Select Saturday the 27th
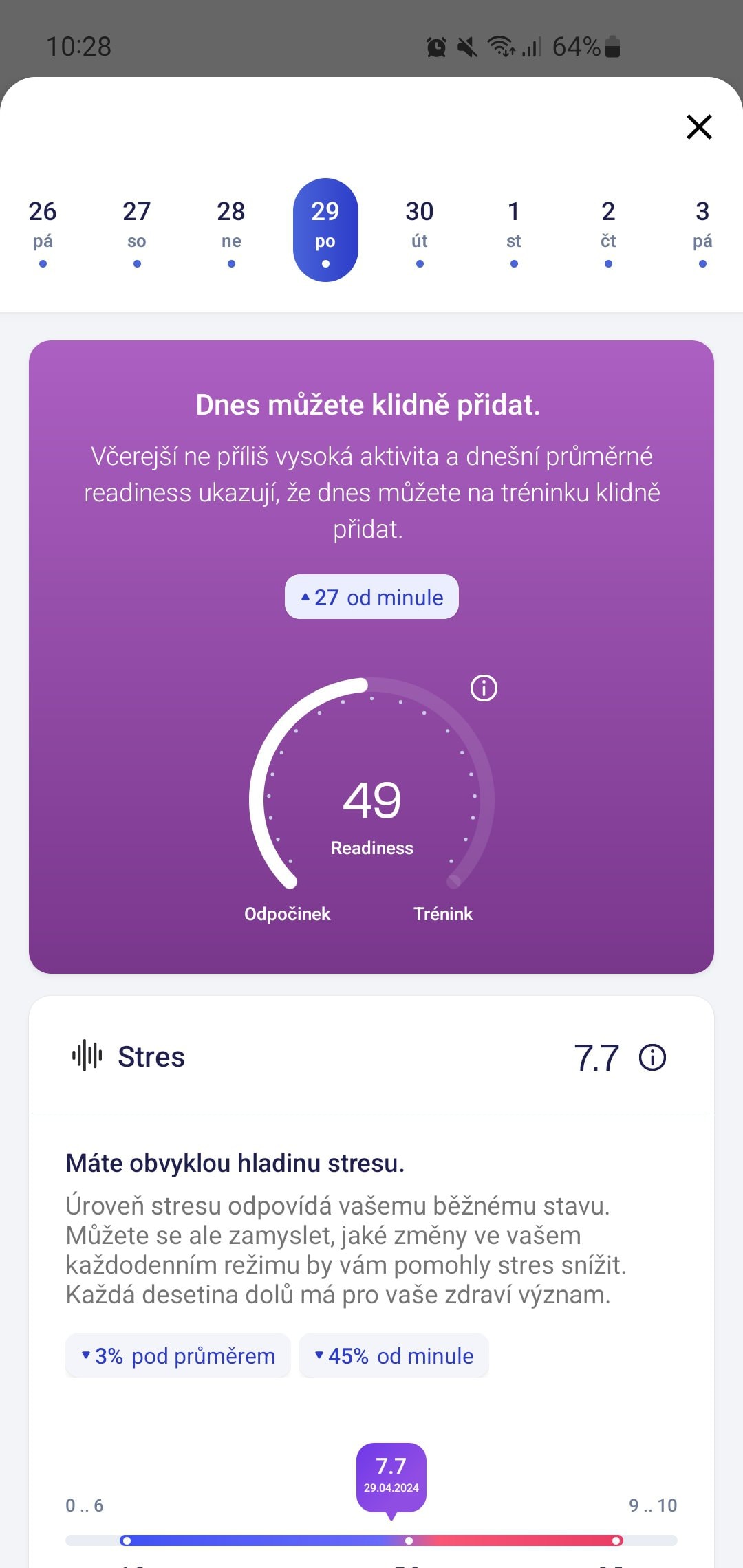 [x=137, y=230]
